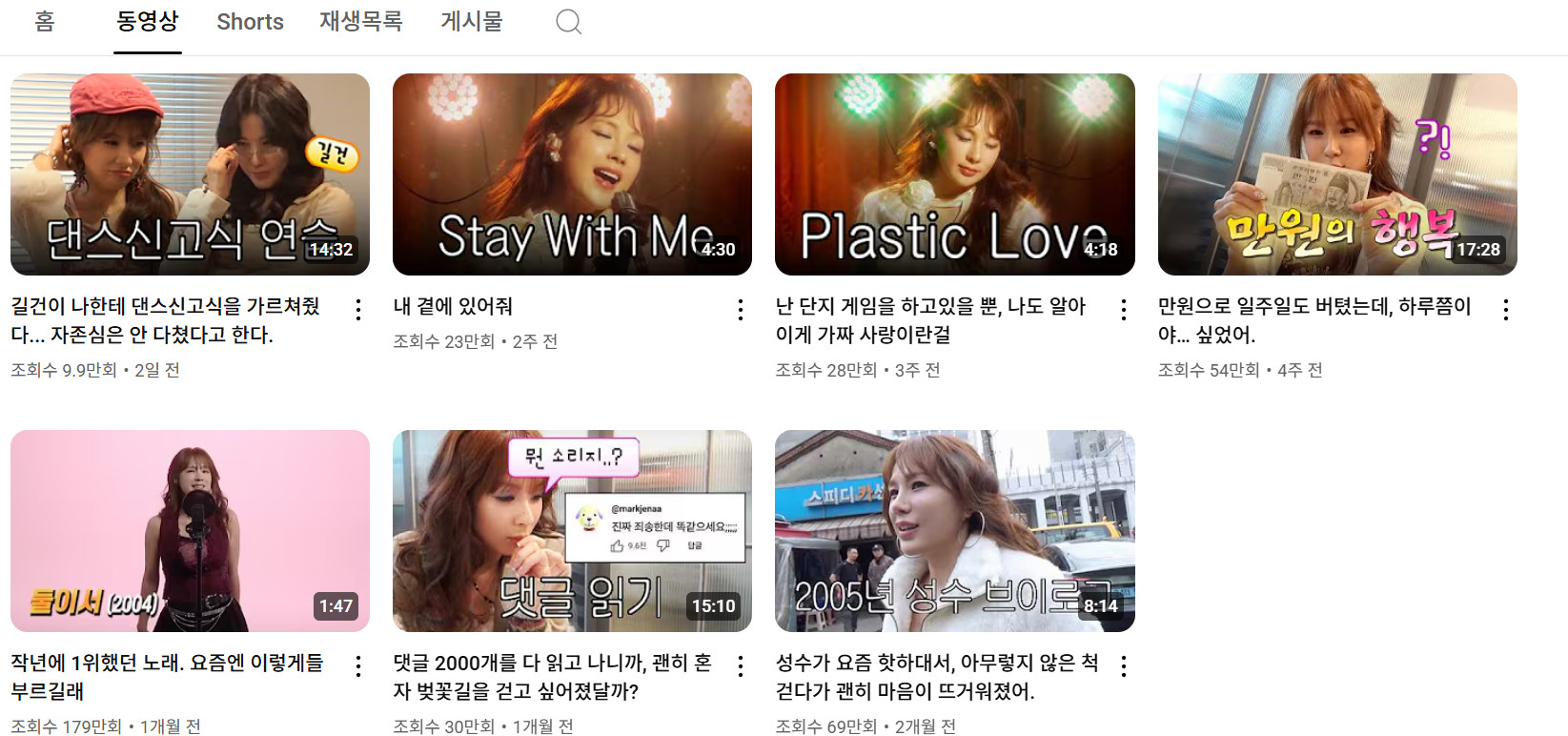Image resolution: width=1568 pixels, height=736 pixels.
Task: Open more options for 만원으로 일주일도 video
Action: point(1506,310)
